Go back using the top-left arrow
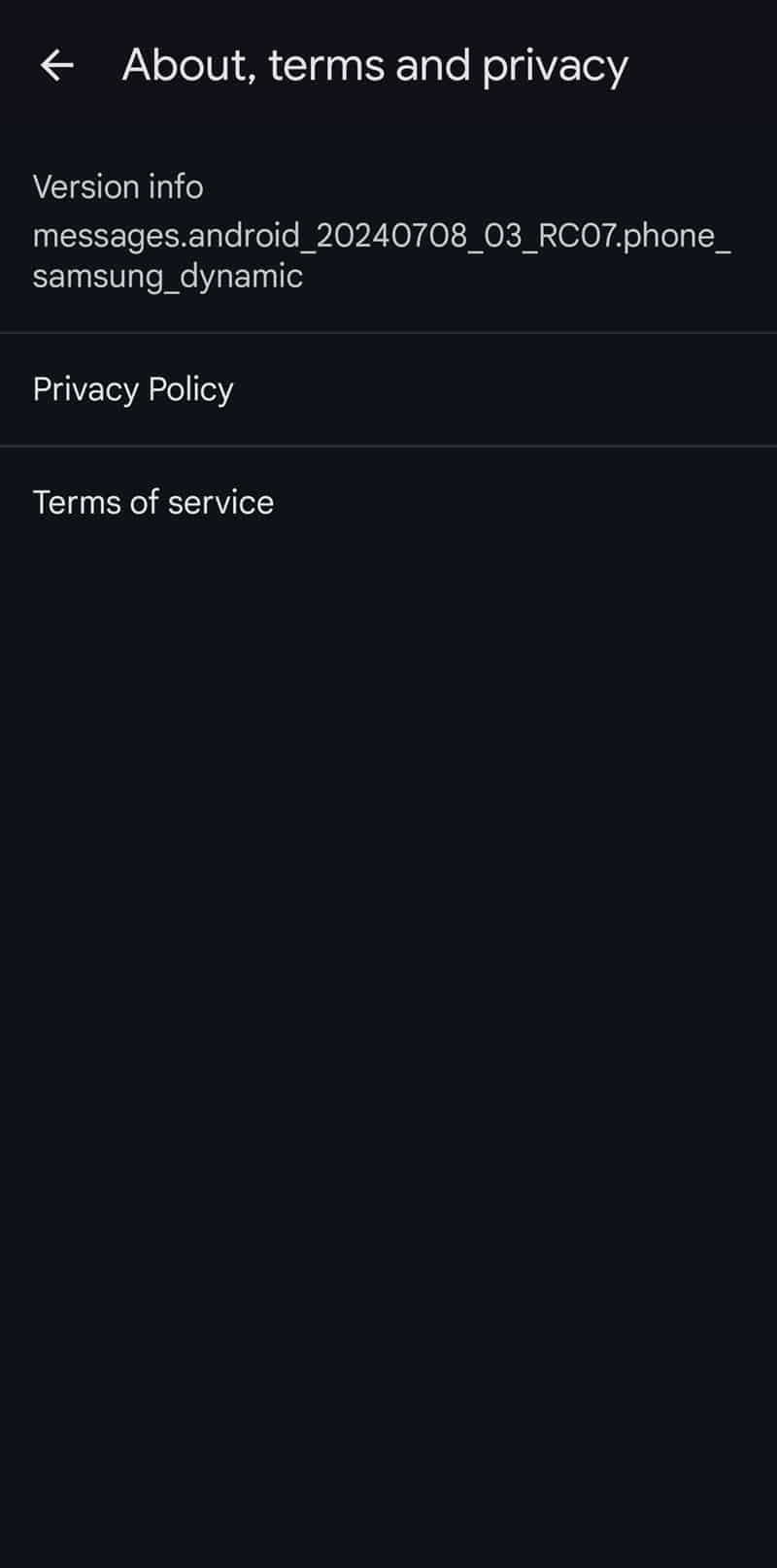The image size is (777, 1568). 56,65
